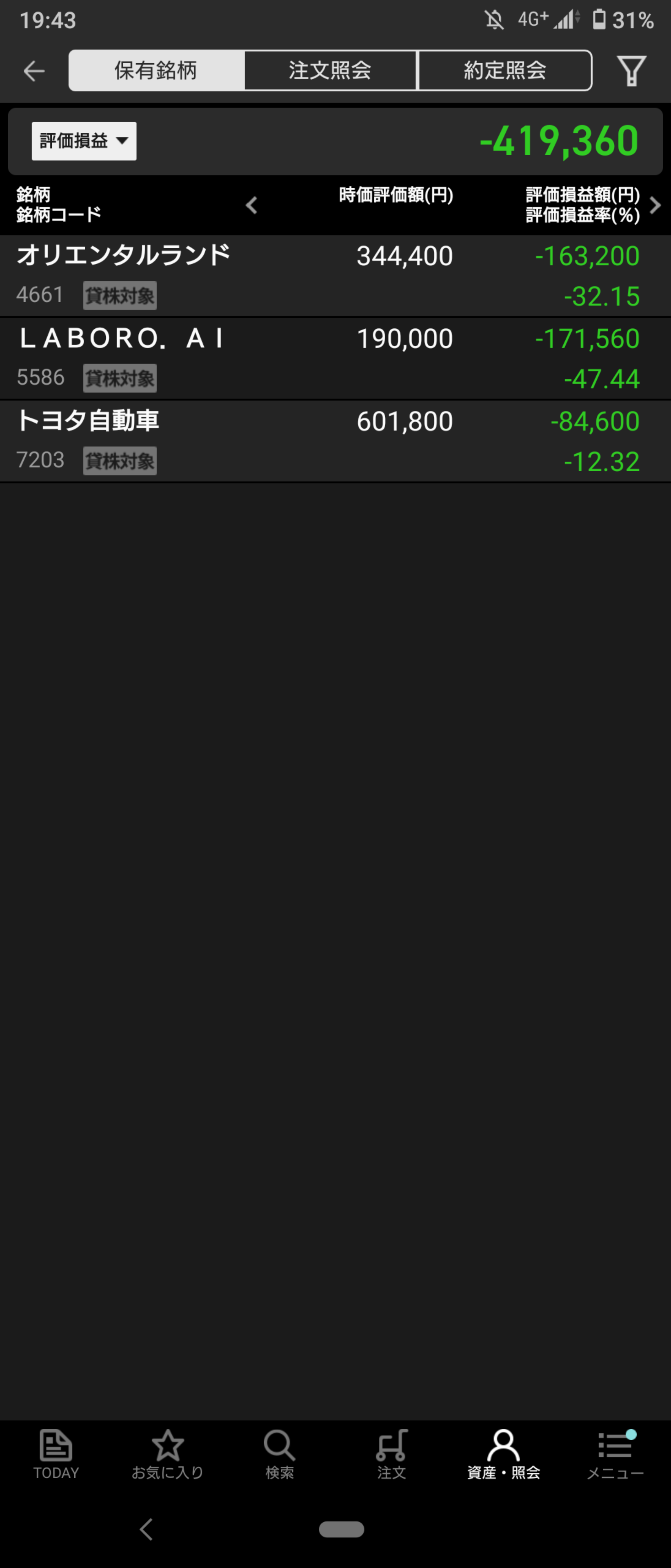Open the メニュー tab
The image size is (671, 1568).
(x=615, y=1454)
